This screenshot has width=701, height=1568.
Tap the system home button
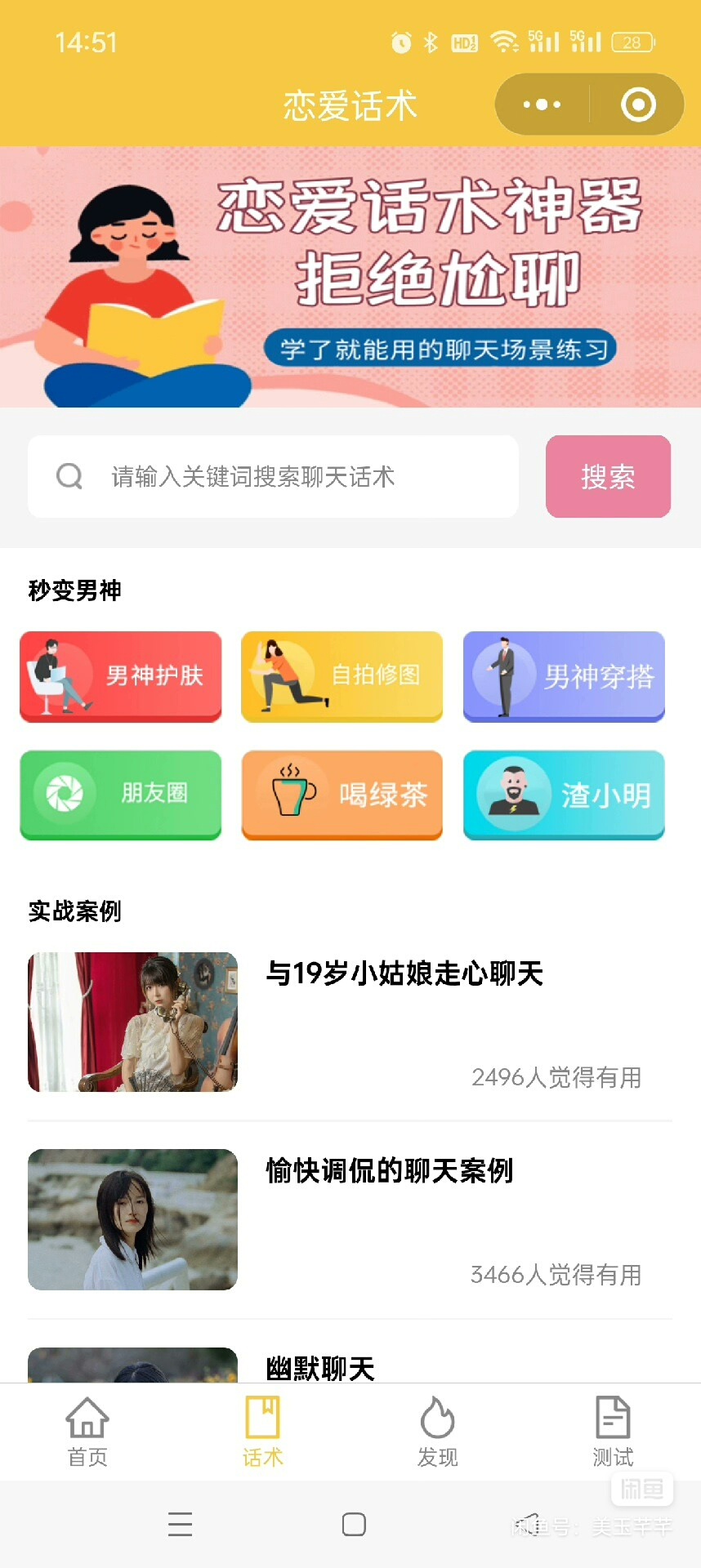(354, 1524)
